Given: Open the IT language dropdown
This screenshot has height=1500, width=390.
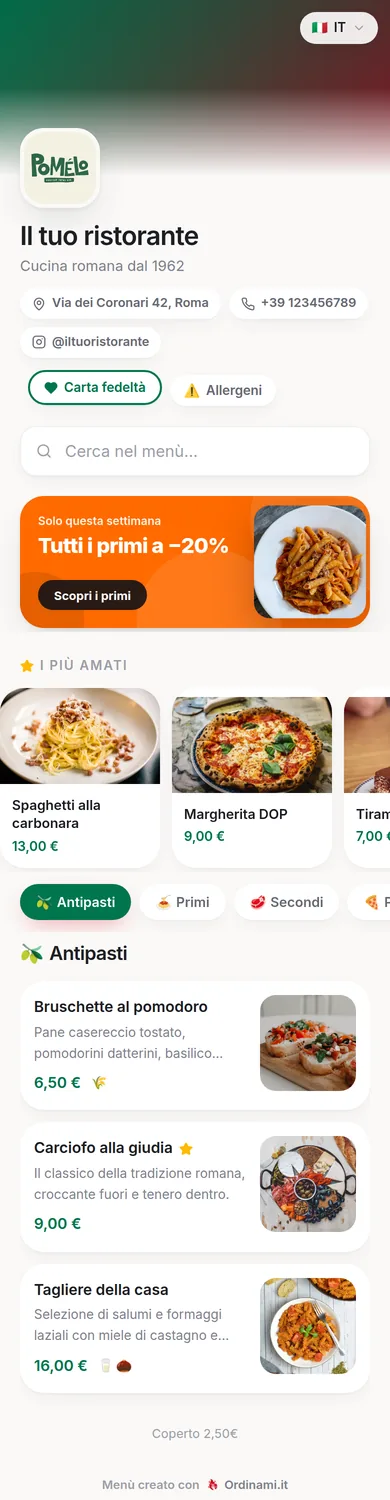Looking at the screenshot, I should tap(339, 28).
